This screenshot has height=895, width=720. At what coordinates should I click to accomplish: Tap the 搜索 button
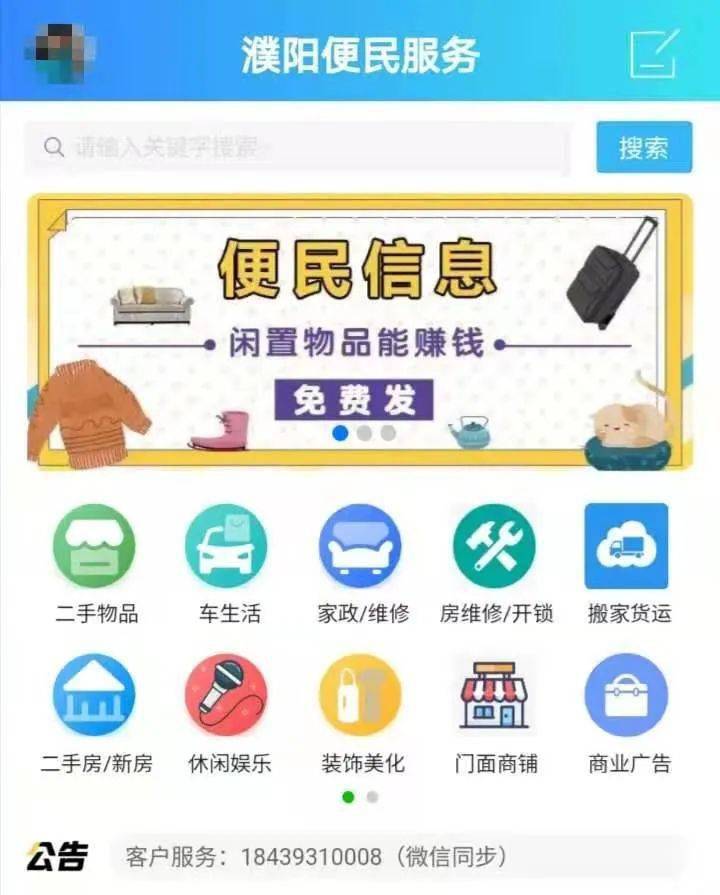click(644, 148)
